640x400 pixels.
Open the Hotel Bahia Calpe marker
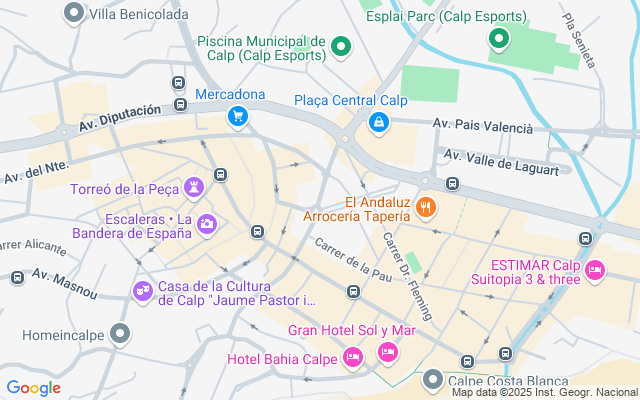pos(352,358)
